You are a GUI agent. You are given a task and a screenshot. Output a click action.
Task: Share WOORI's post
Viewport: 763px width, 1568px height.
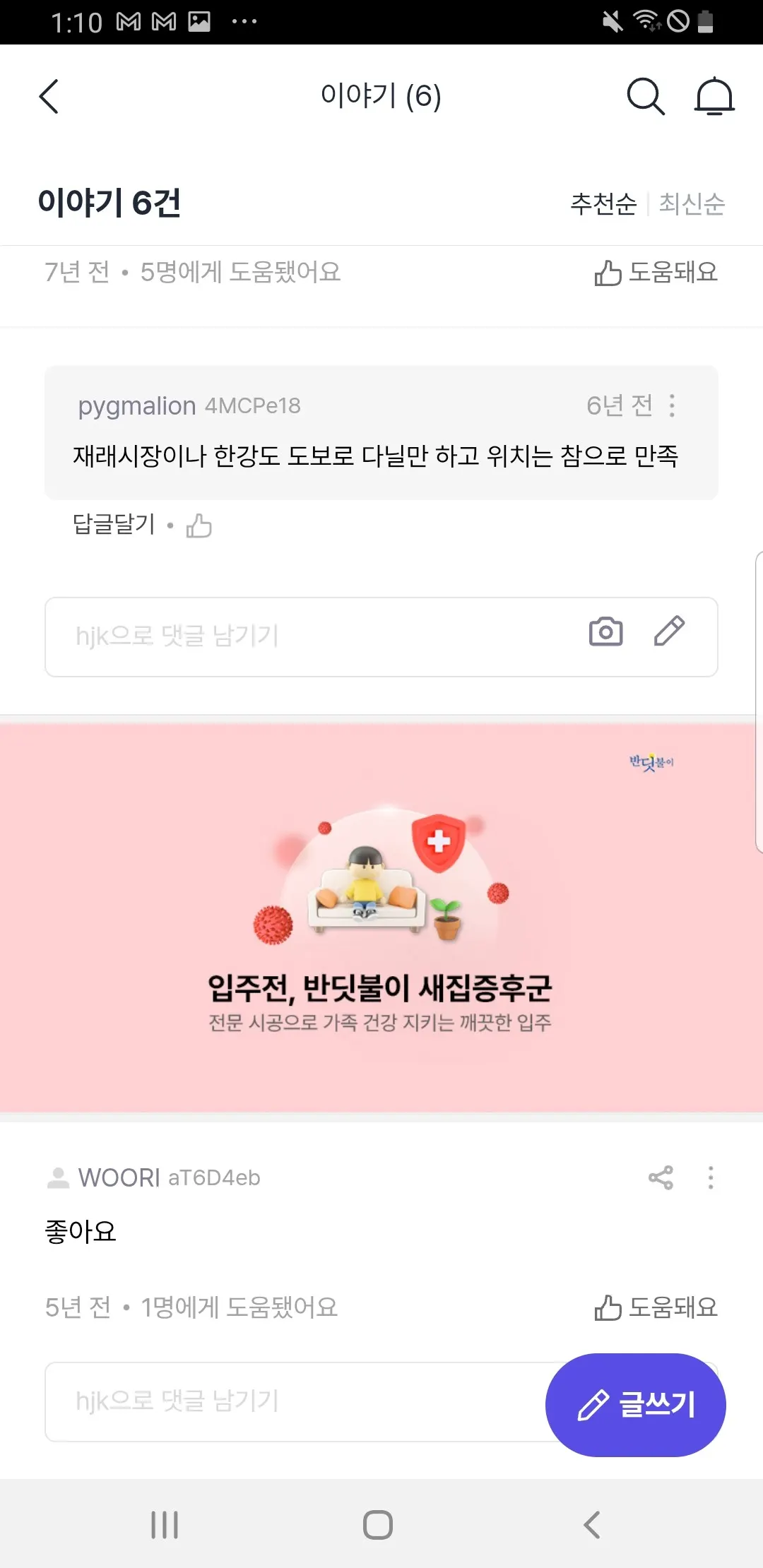tap(661, 1177)
